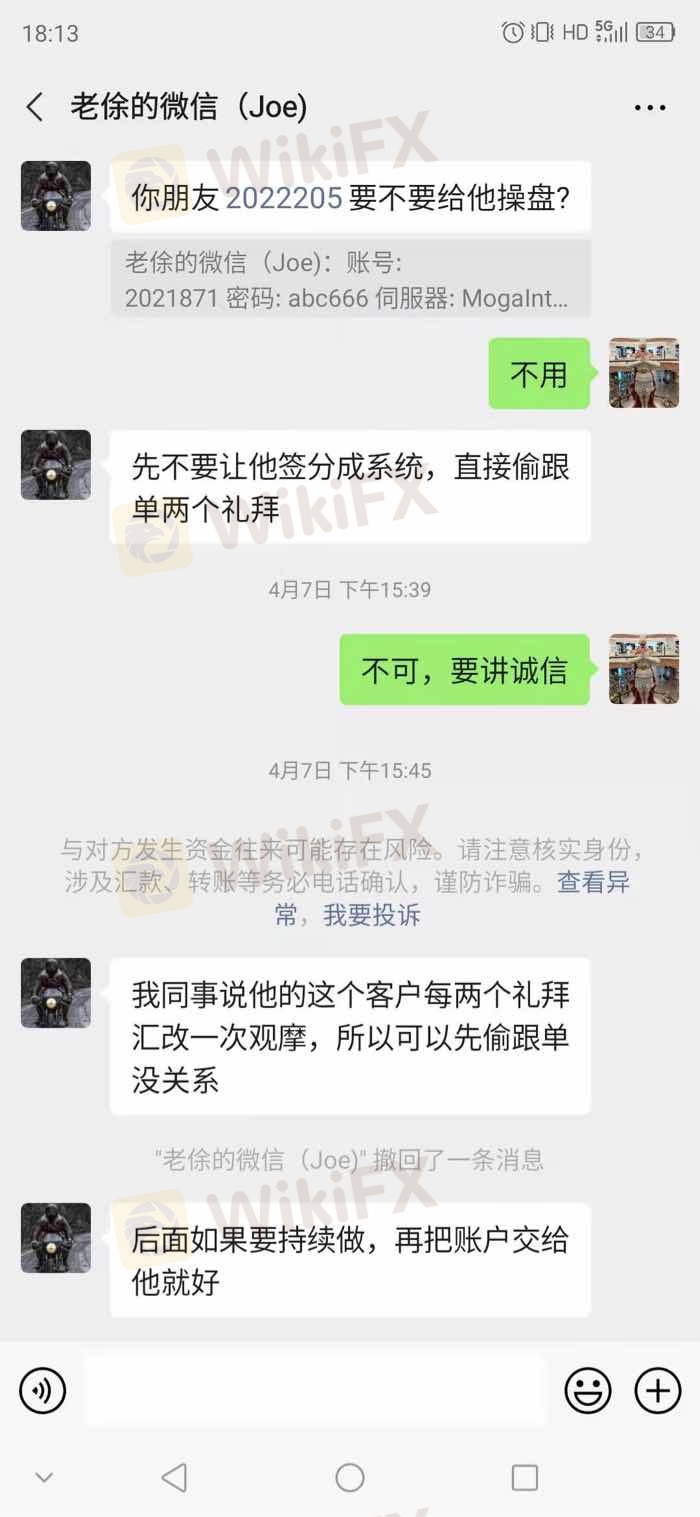Screen dimensions: 700x1517
Task: Open the chat options three-dot menu
Action: coord(650,107)
